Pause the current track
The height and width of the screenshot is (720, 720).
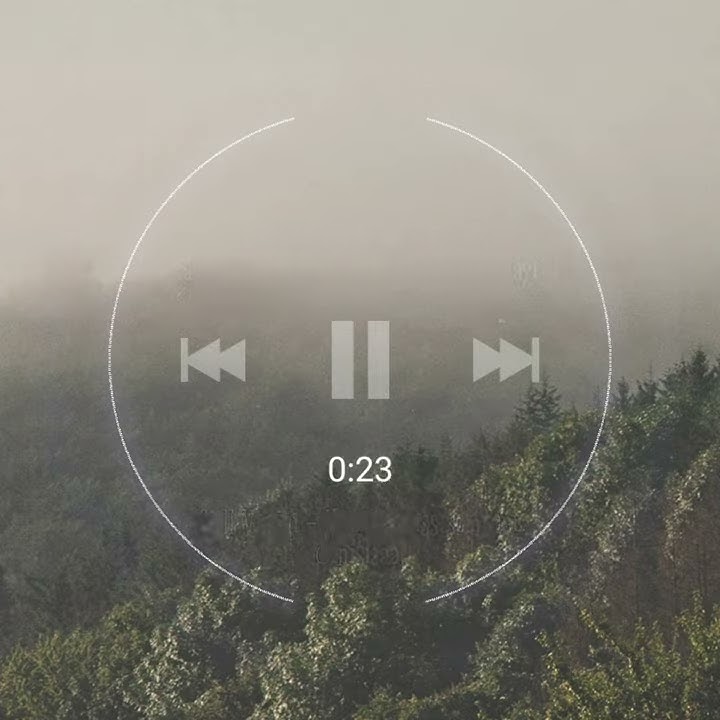[360, 360]
